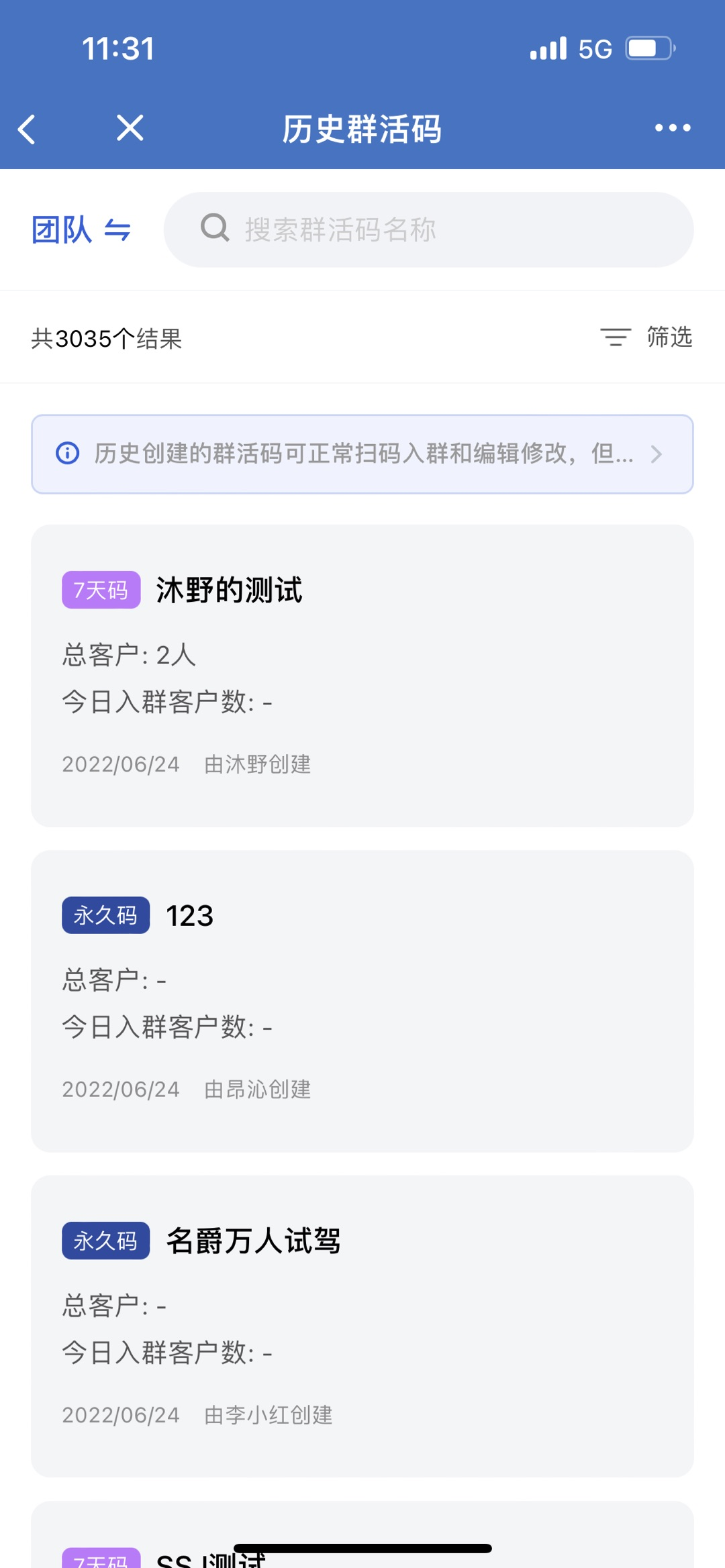Open the 筛选 filter options

tap(646, 337)
